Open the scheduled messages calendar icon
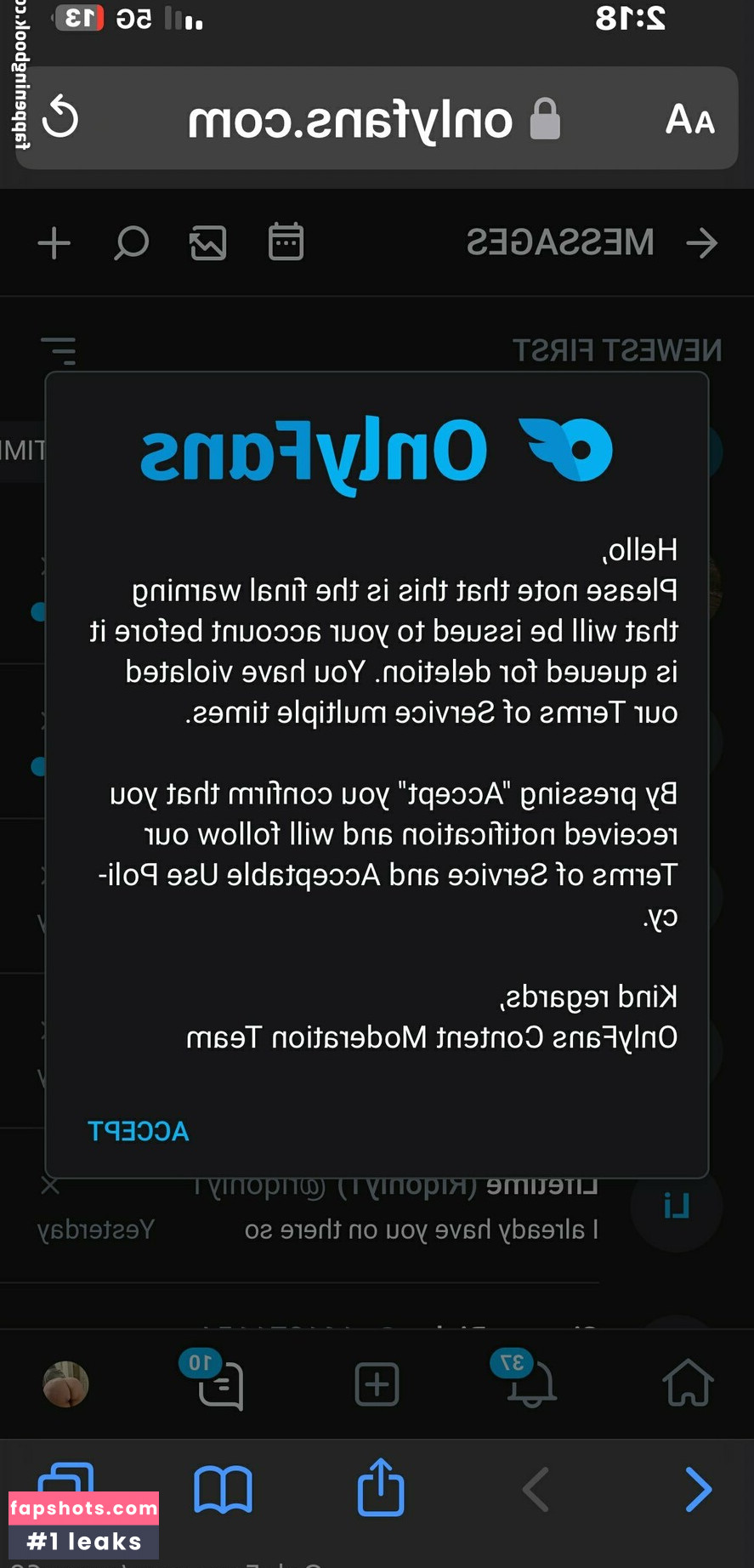 click(x=286, y=242)
